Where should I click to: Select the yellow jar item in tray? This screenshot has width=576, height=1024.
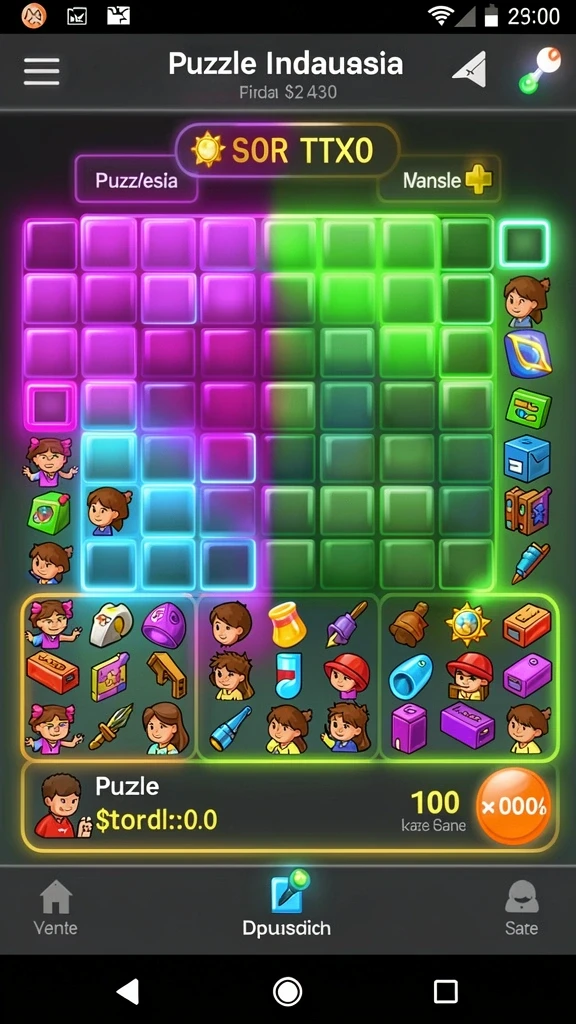click(287, 624)
